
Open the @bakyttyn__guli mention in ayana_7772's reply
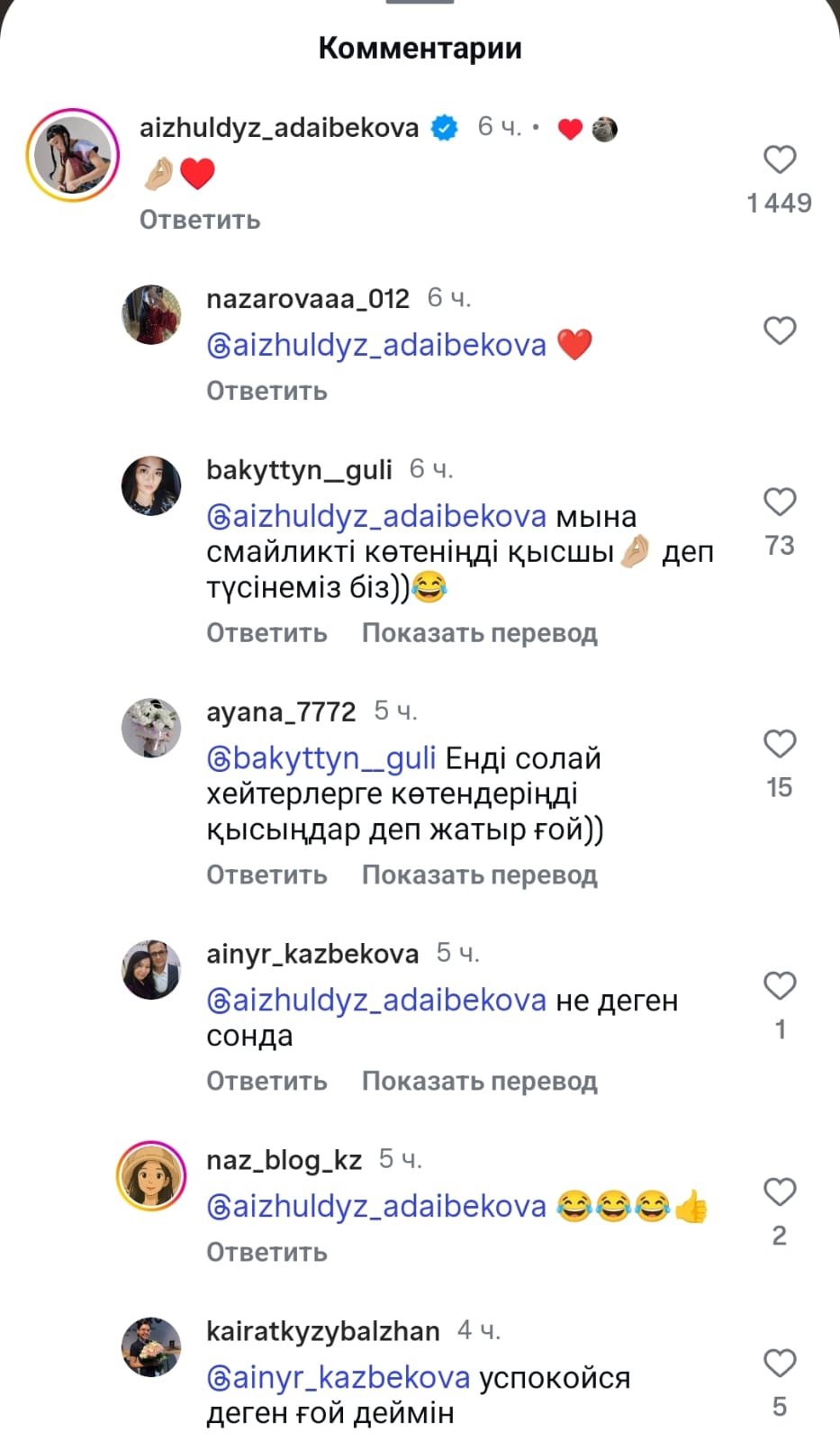[x=321, y=758]
